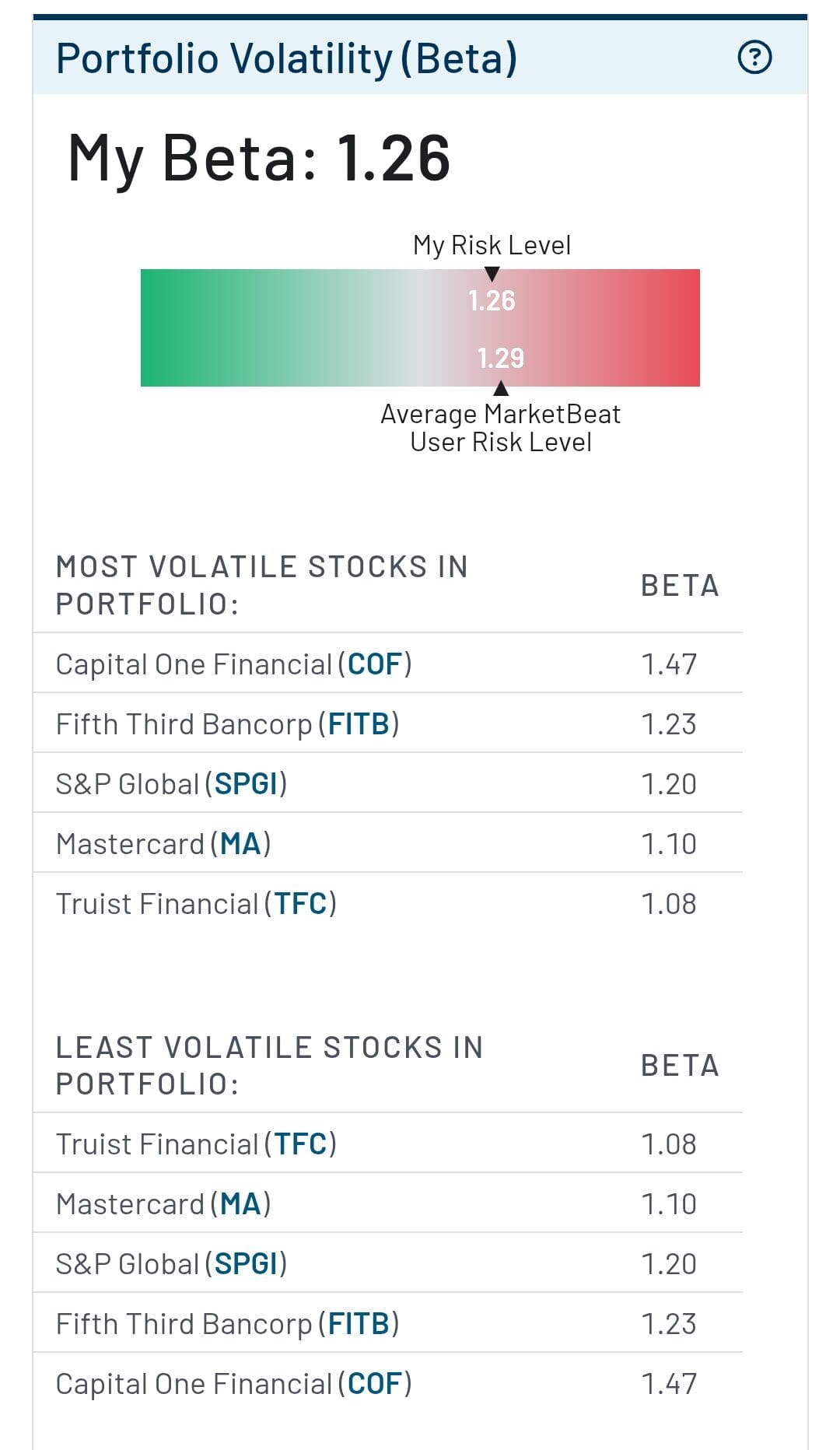The image size is (840, 1450).
Task: Click the BETA column header for most volatile
Action: pyautogui.click(x=681, y=586)
